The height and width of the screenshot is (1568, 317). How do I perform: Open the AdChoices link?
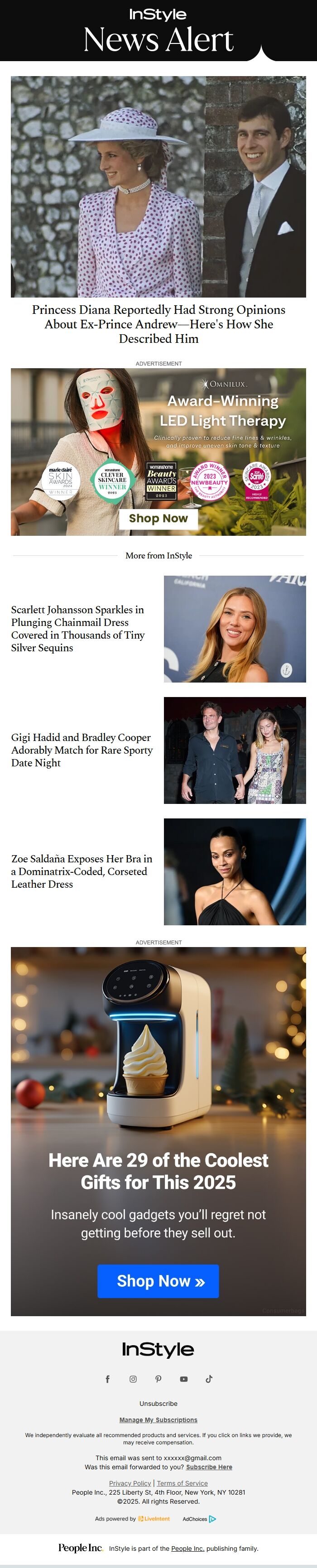point(199,1518)
